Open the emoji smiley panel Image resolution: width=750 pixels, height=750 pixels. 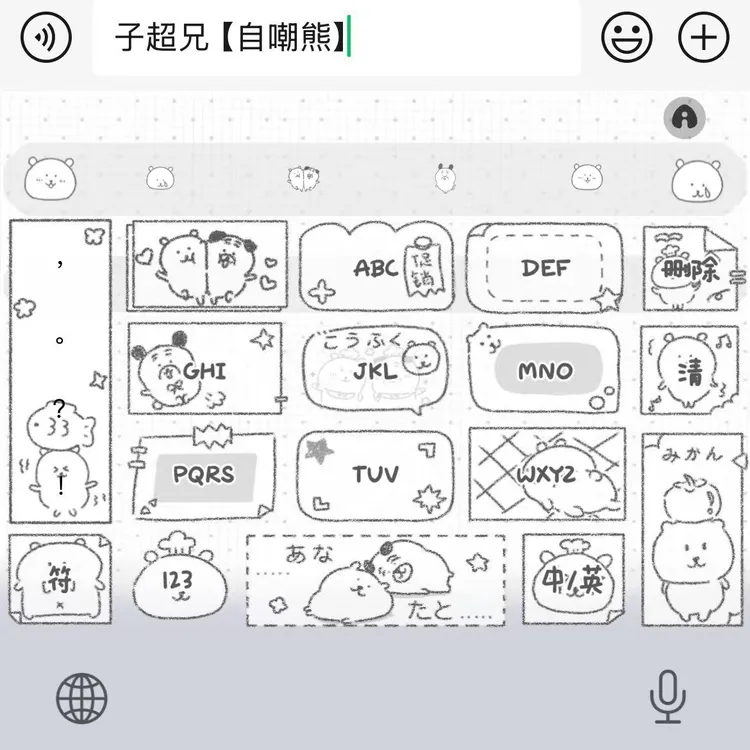click(x=626, y=37)
